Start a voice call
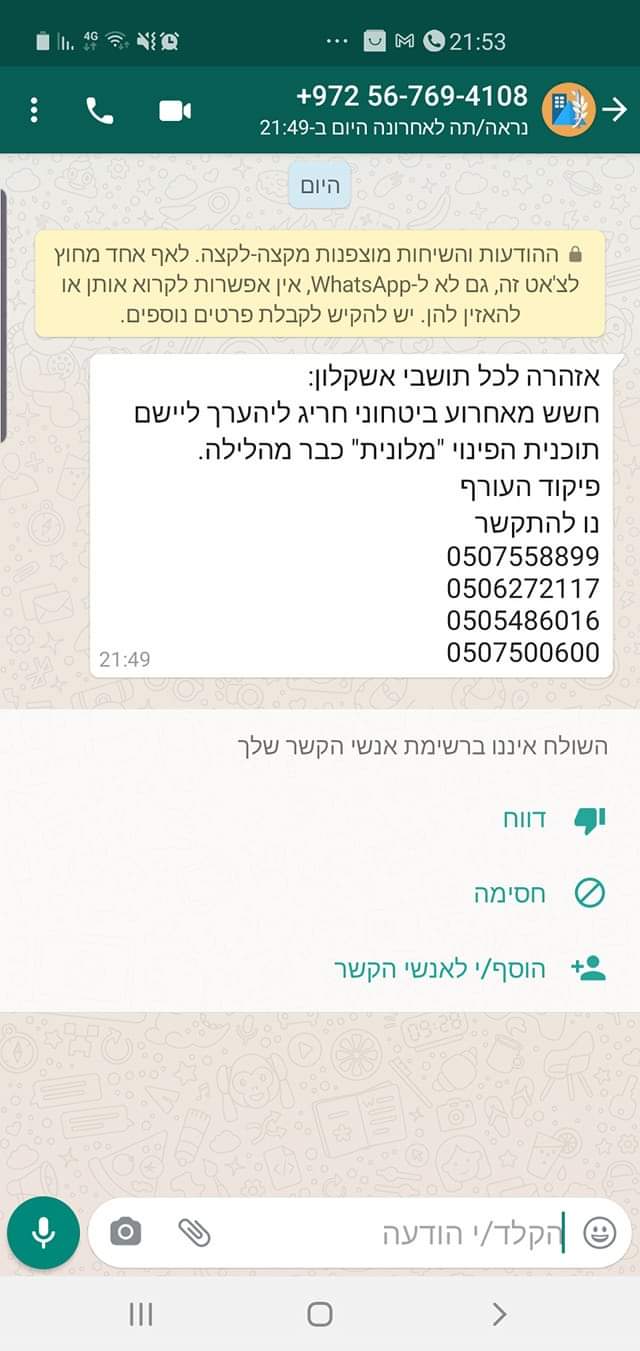This screenshot has height=1351, width=640. coord(100,111)
